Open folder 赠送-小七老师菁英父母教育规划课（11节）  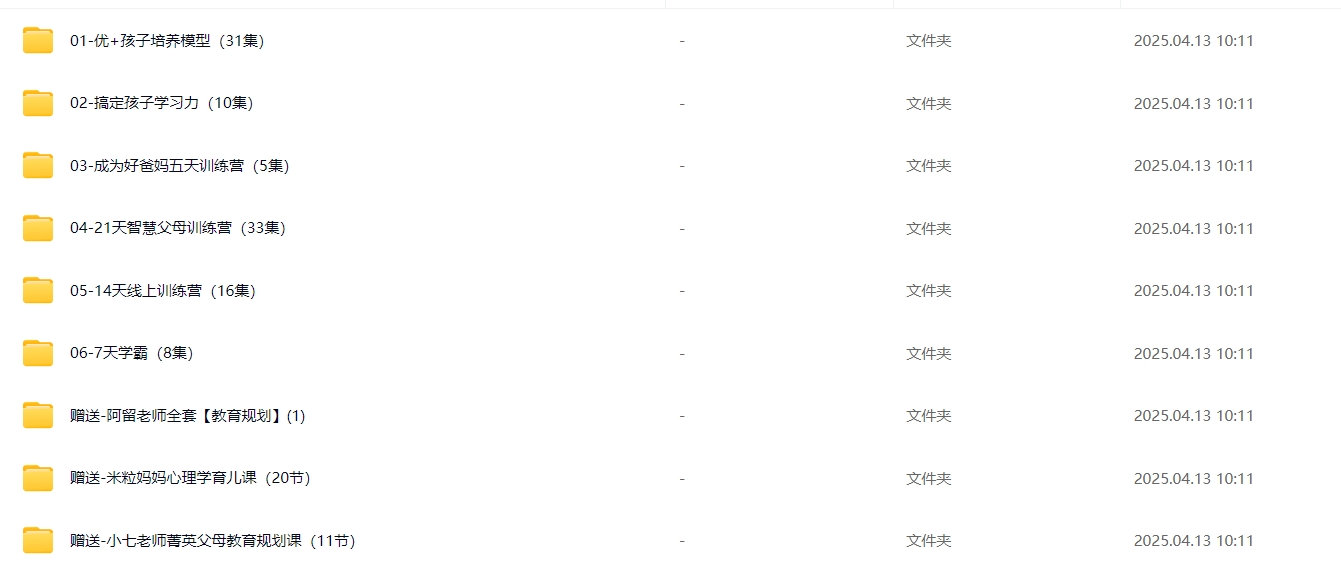[212, 541]
